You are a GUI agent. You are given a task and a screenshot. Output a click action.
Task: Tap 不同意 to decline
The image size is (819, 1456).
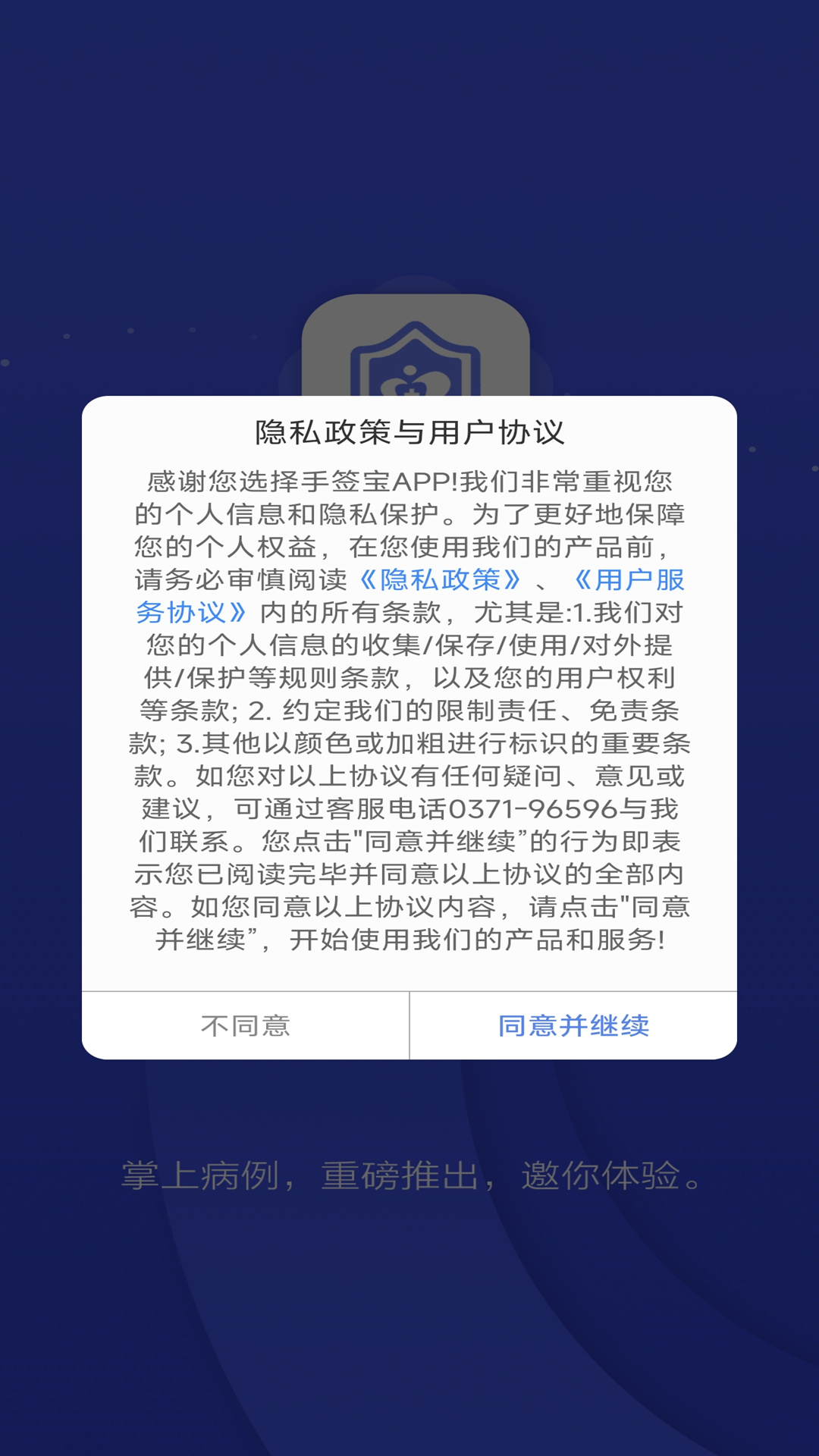click(246, 1026)
